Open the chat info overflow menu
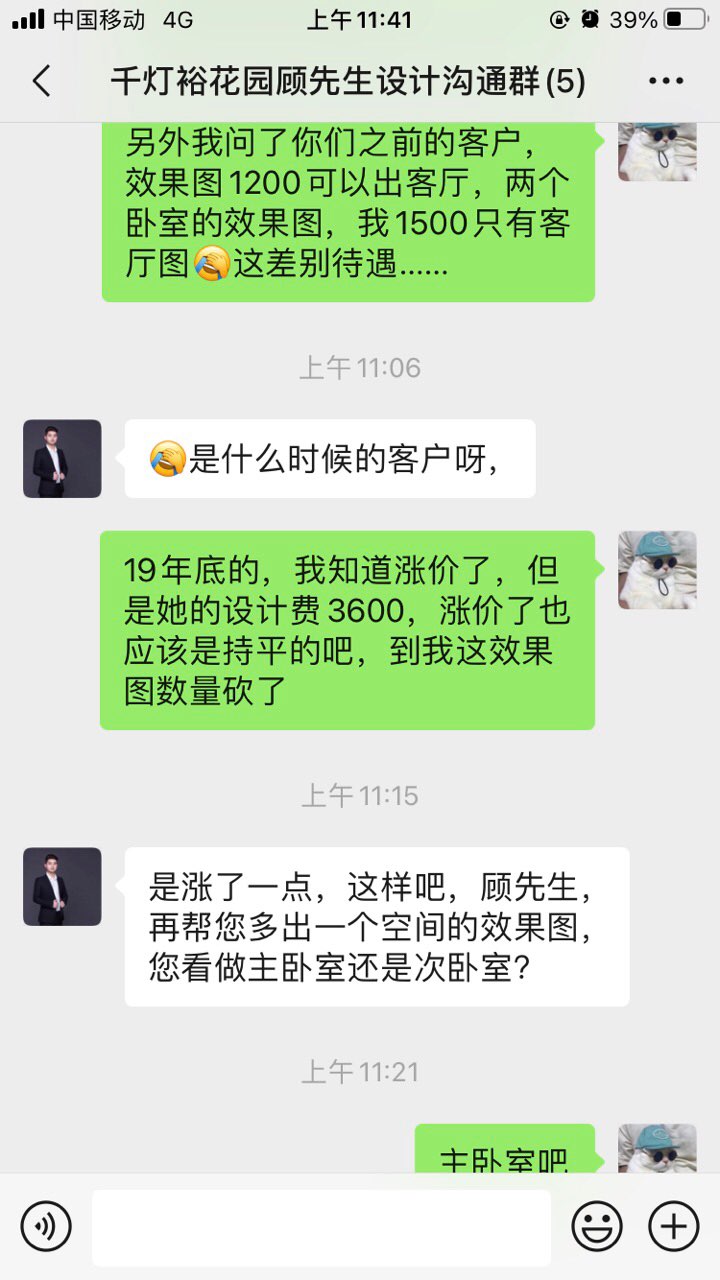Screen dimensions: 720x1280 666,81
